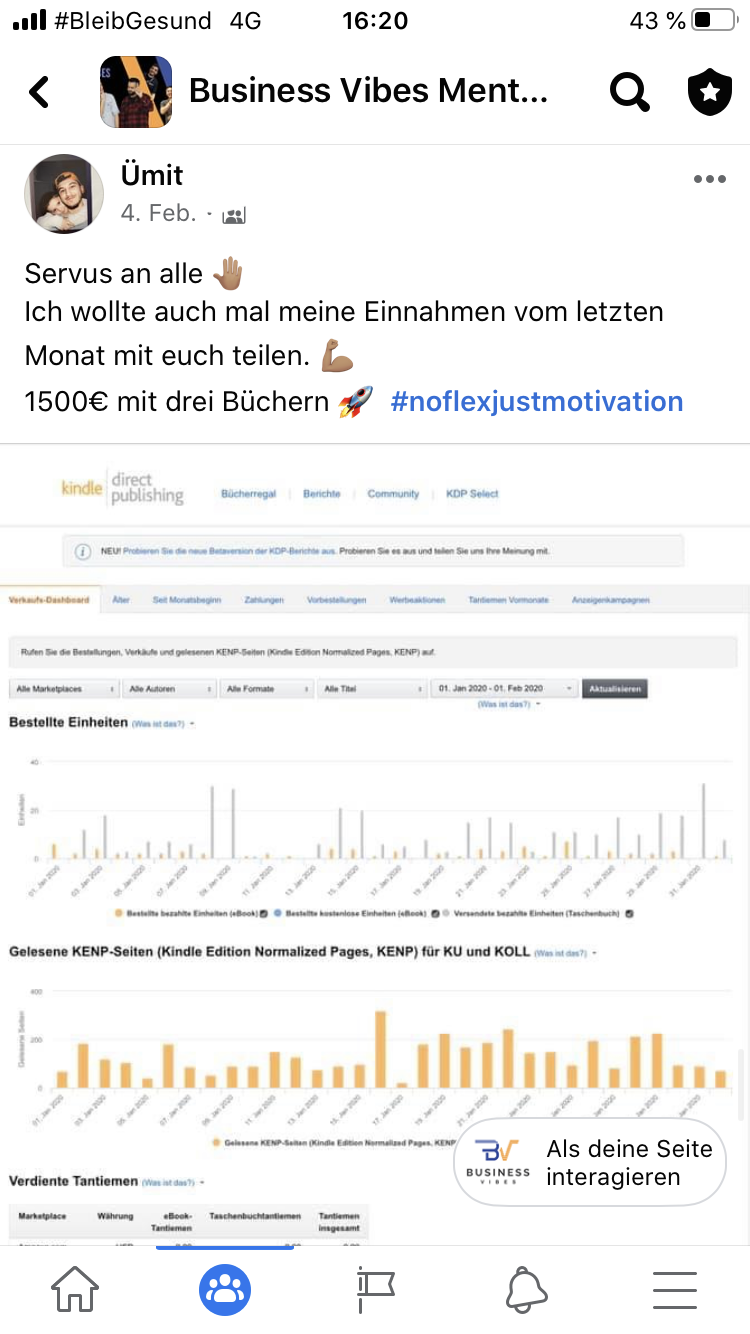Search within the group

pos(629,92)
